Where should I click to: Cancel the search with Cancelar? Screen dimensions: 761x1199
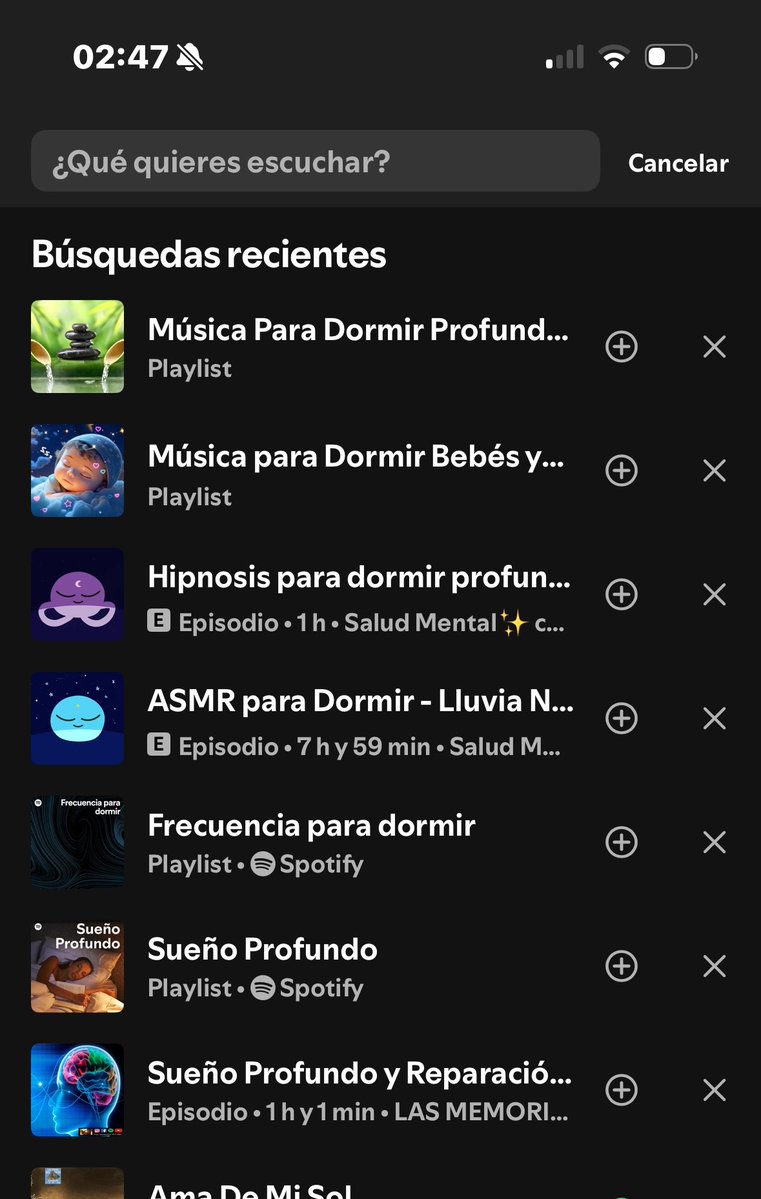click(678, 163)
